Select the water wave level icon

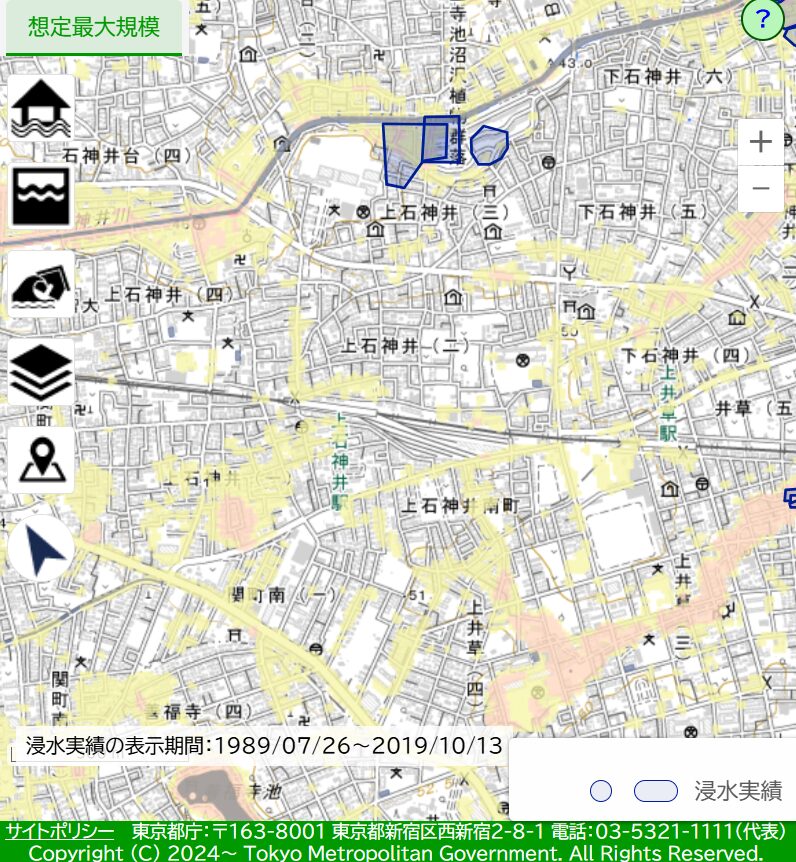point(41,196)
